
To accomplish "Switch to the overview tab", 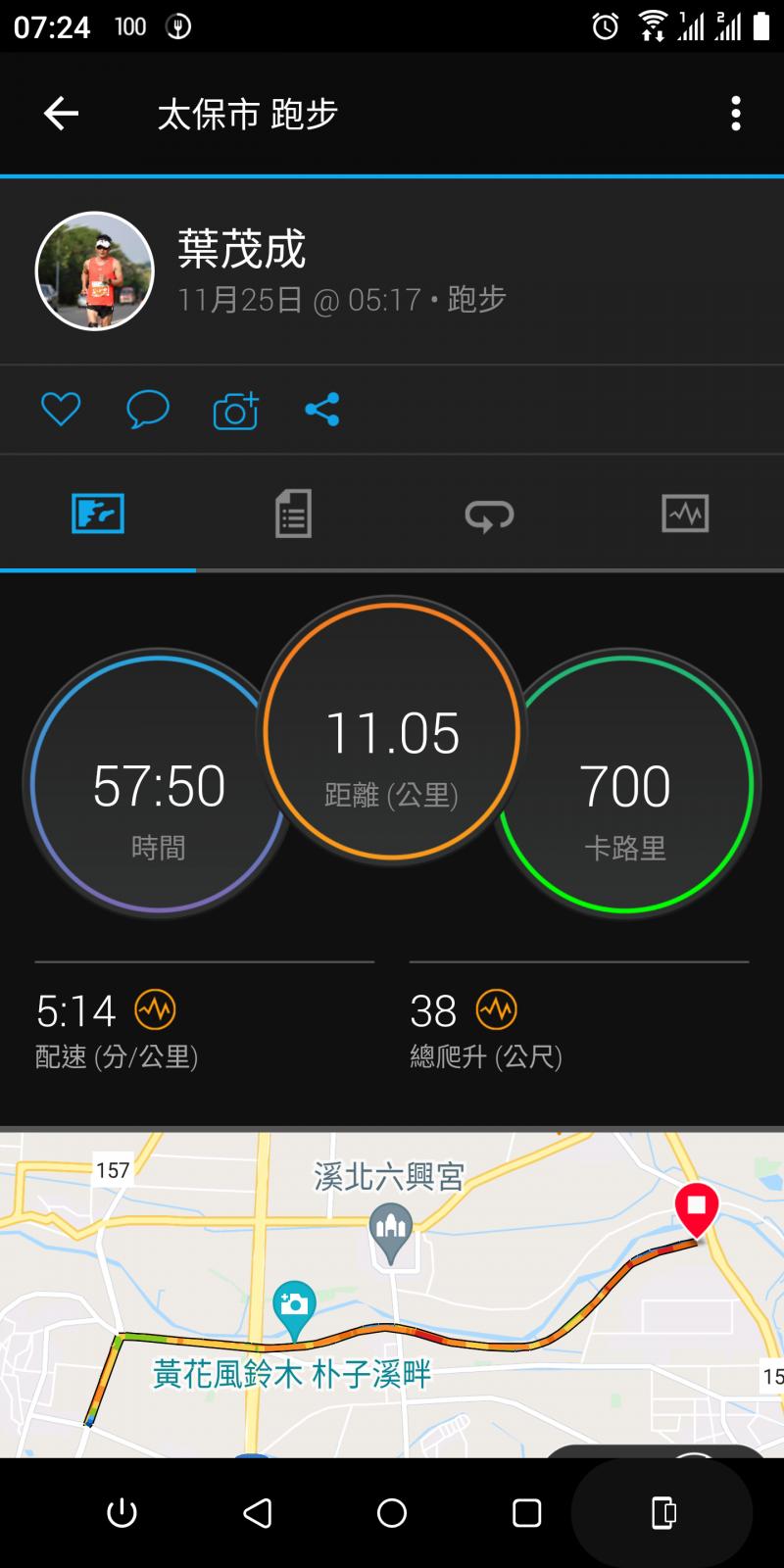I will coord(98,514).
